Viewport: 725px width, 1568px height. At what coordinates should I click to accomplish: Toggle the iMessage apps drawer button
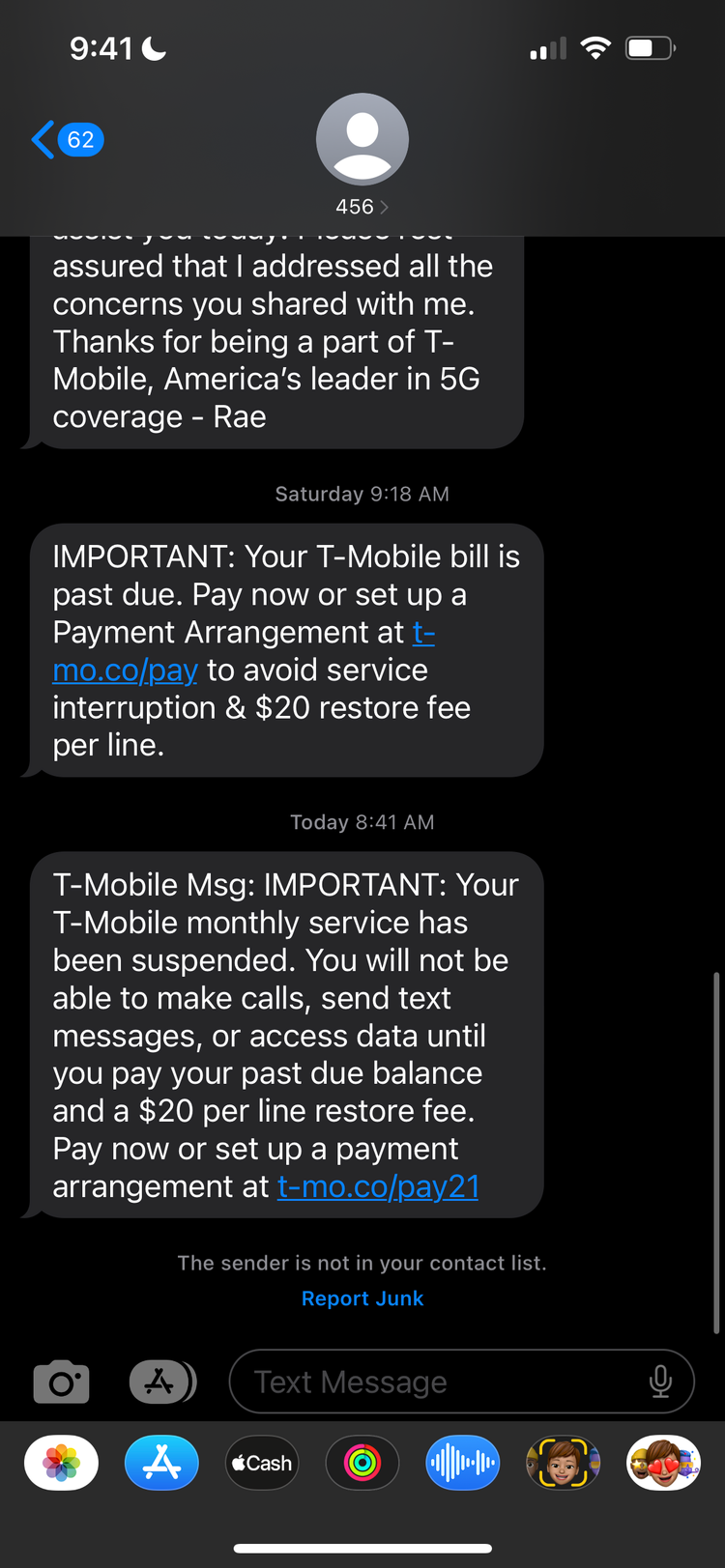click(x=161, y=1383)
